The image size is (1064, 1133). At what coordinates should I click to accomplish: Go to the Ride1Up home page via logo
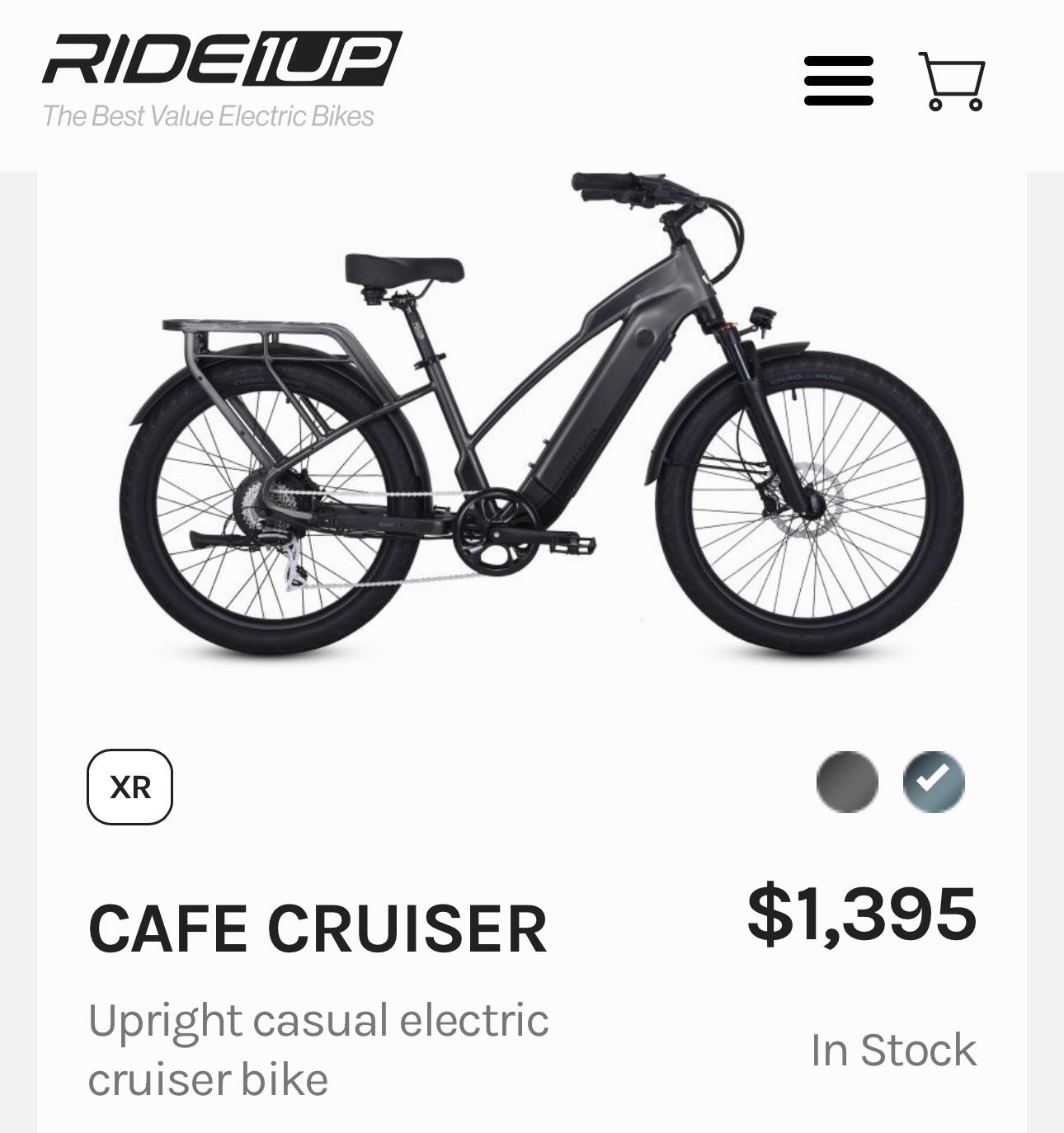tap(221, 60)
